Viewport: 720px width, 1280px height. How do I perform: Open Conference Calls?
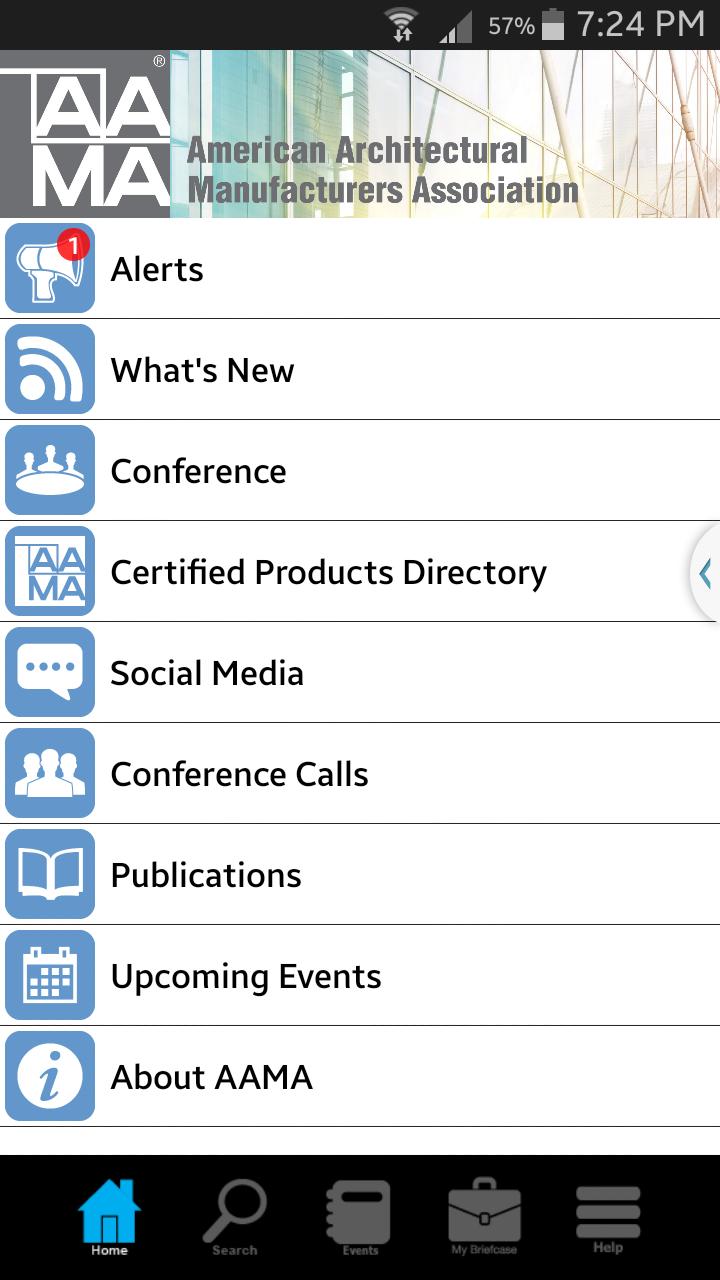(360, 774)
